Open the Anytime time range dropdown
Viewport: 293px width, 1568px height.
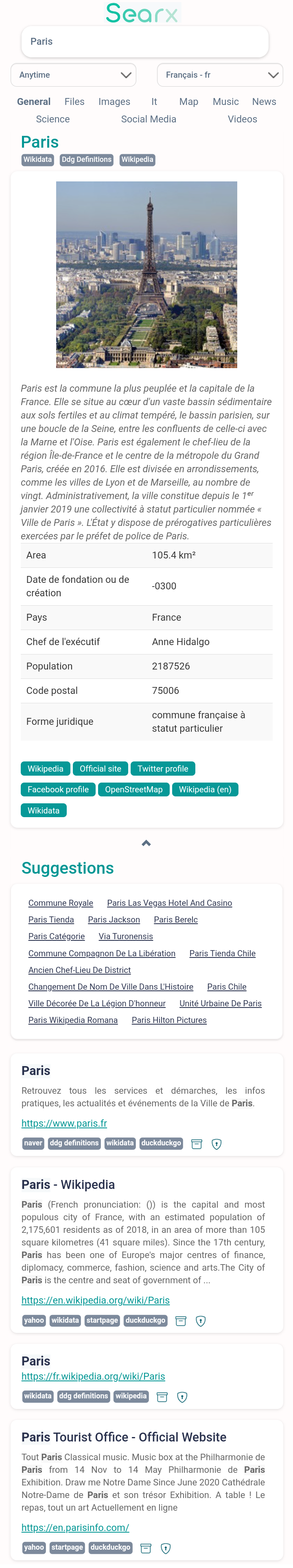[x=74, y=75]
